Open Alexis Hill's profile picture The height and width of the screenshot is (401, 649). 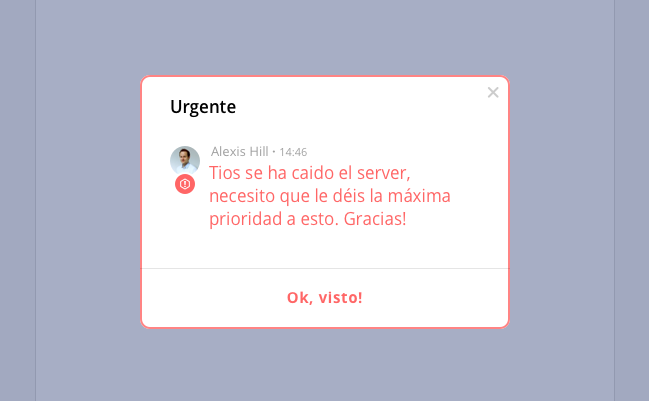185,161
